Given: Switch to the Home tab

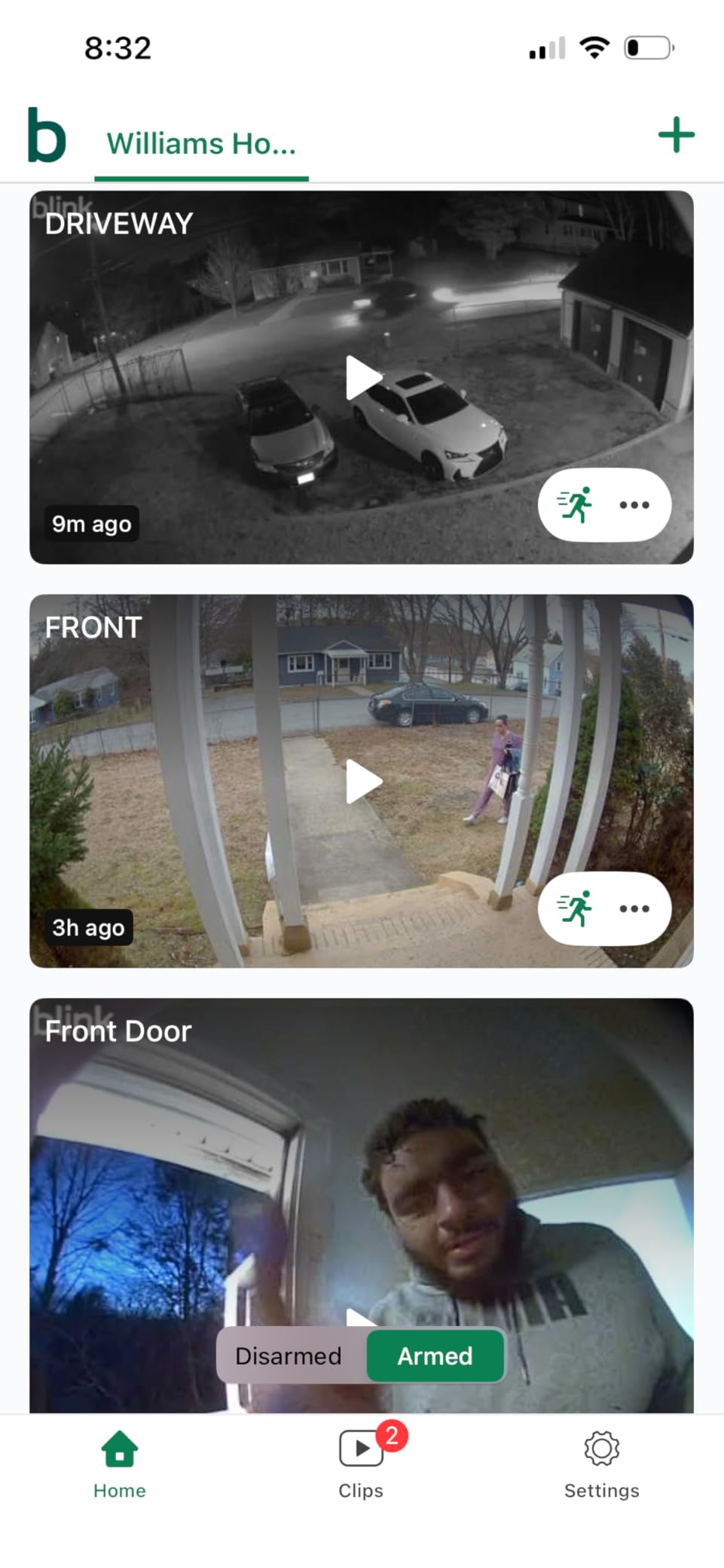Looking at the screenshot, I should pyautogui.click(x=119, y=1462).
